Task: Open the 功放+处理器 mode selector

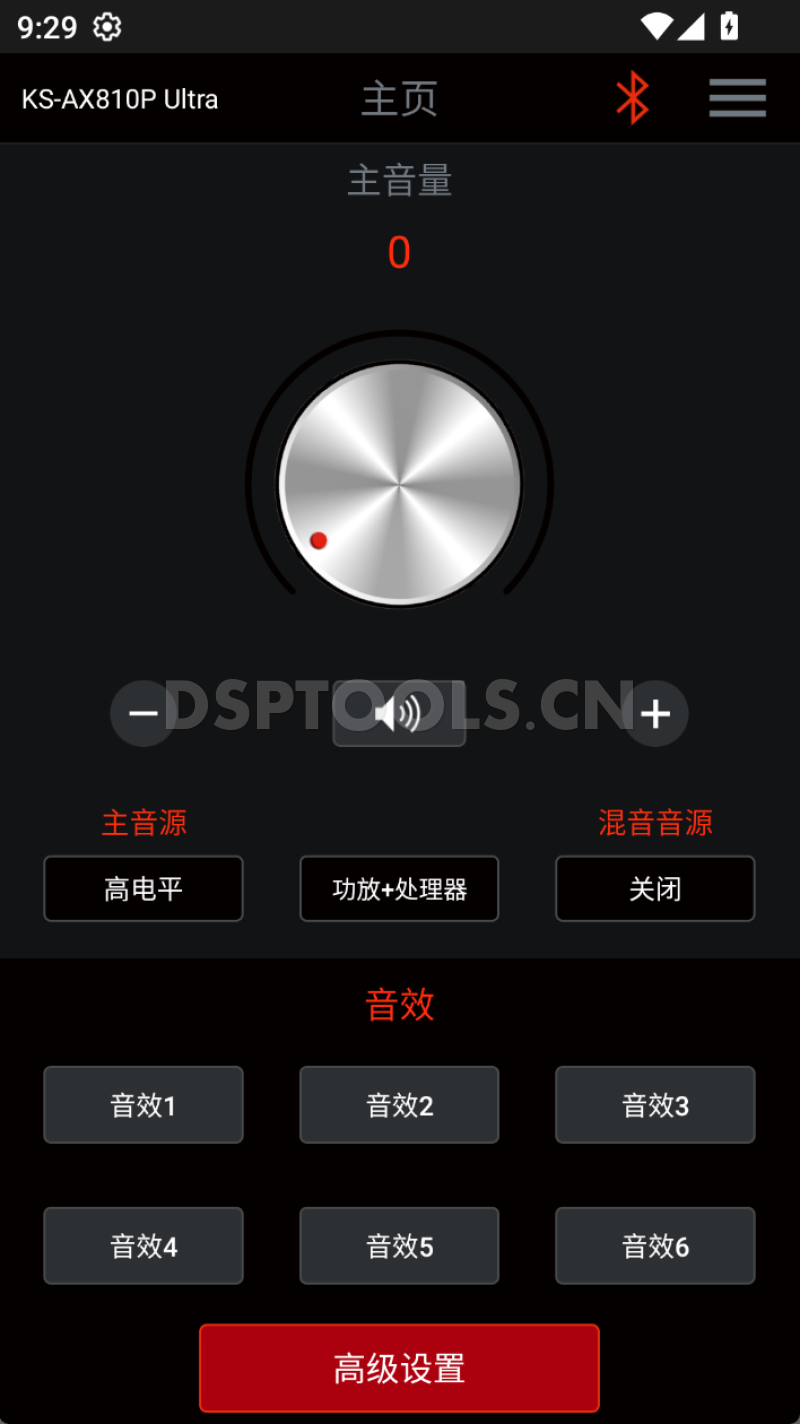Action: pyautogui.click(x=399, y=889)
